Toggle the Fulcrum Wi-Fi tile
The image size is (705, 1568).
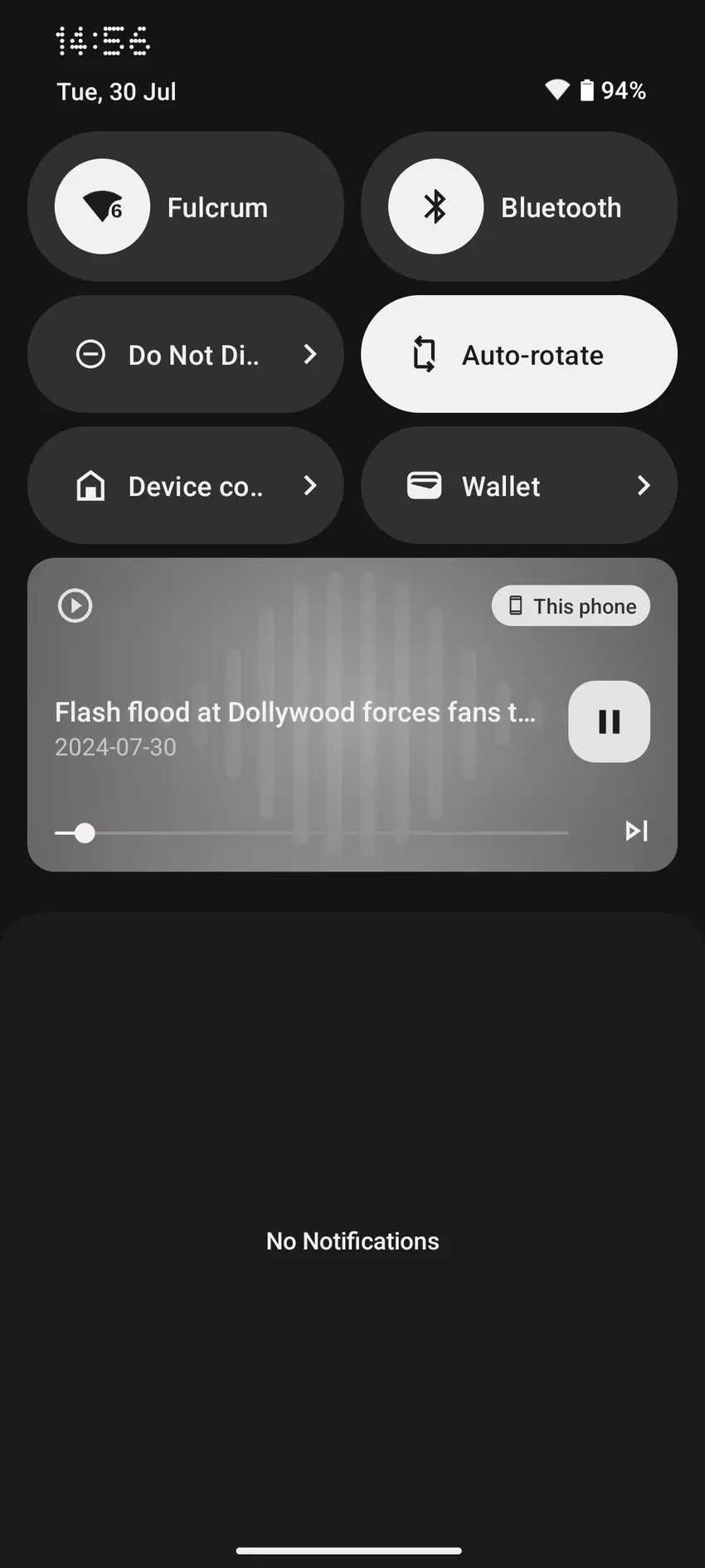pyautogui.click(x=103, y=206)
